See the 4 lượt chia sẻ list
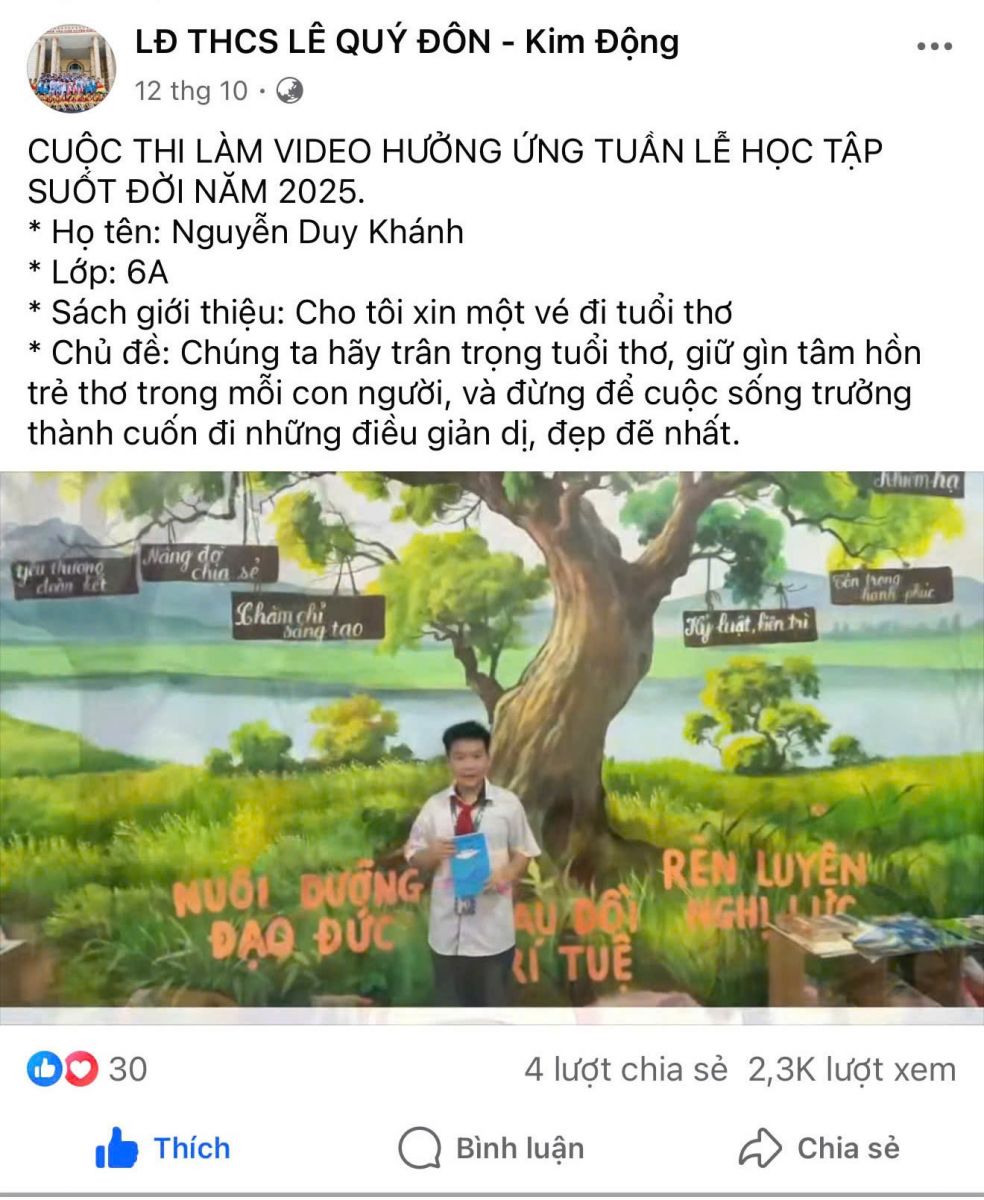This screenshot has width=984, height=1200. click(x=626, y=1069)
